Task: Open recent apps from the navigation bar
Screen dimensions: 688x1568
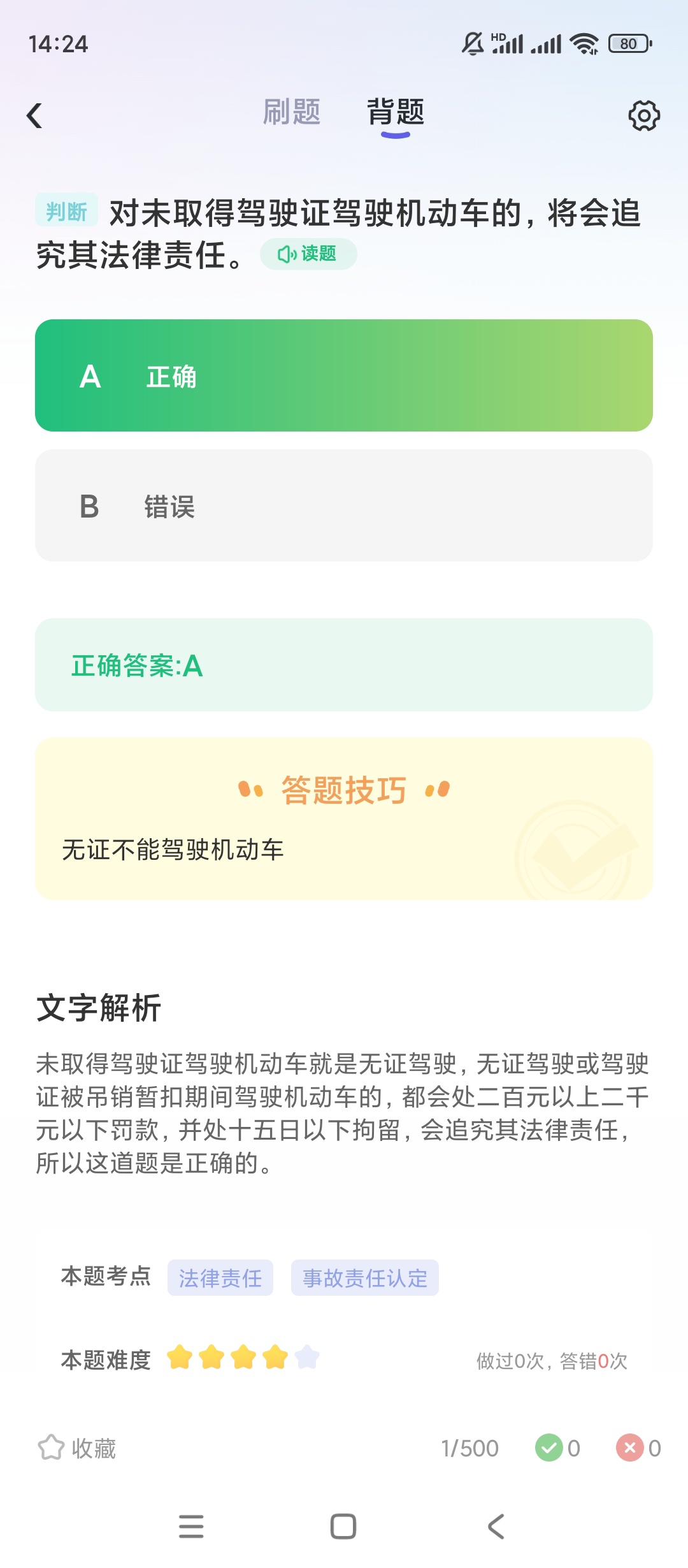Action: (191, 1527)
